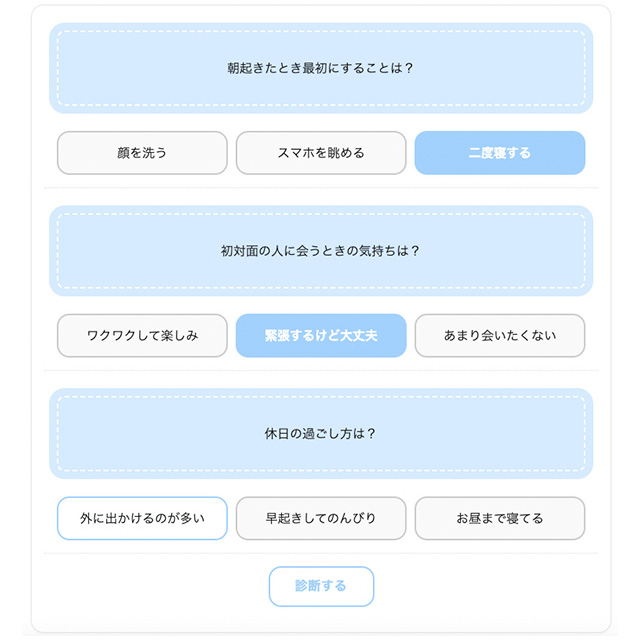Choose あまり会いたくない answer
Screen dimensions: 640x640
point(500,336)
